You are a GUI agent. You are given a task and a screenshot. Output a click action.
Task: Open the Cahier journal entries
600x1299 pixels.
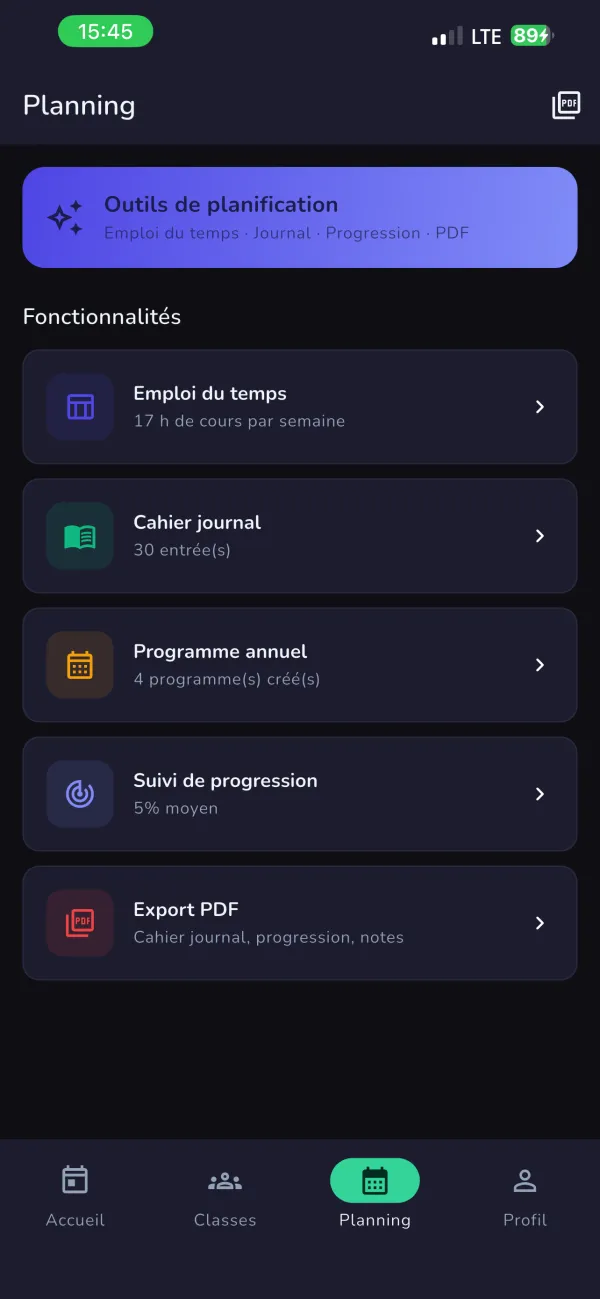(300, 536)
